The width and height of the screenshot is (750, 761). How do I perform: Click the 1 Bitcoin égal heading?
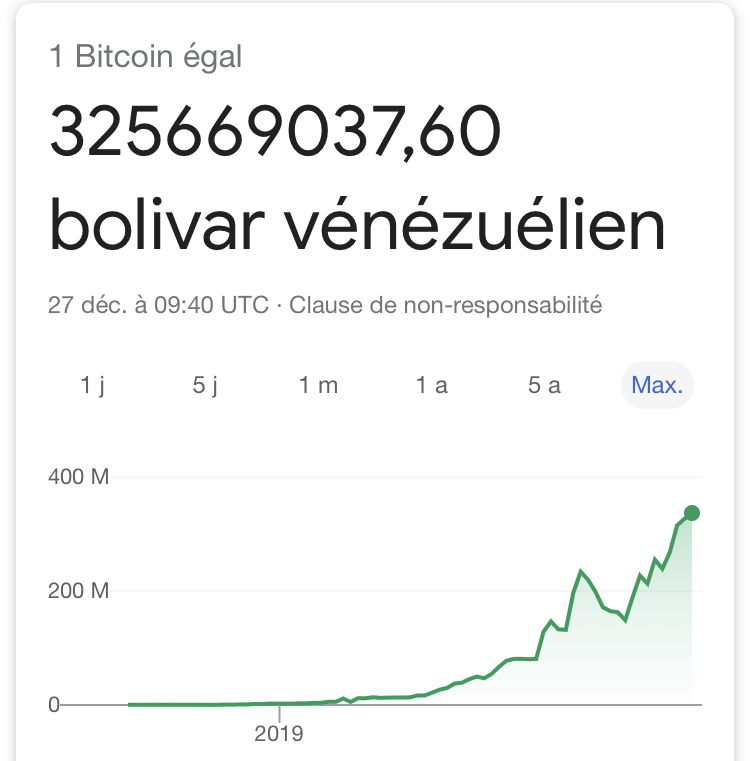pos(146,57)
